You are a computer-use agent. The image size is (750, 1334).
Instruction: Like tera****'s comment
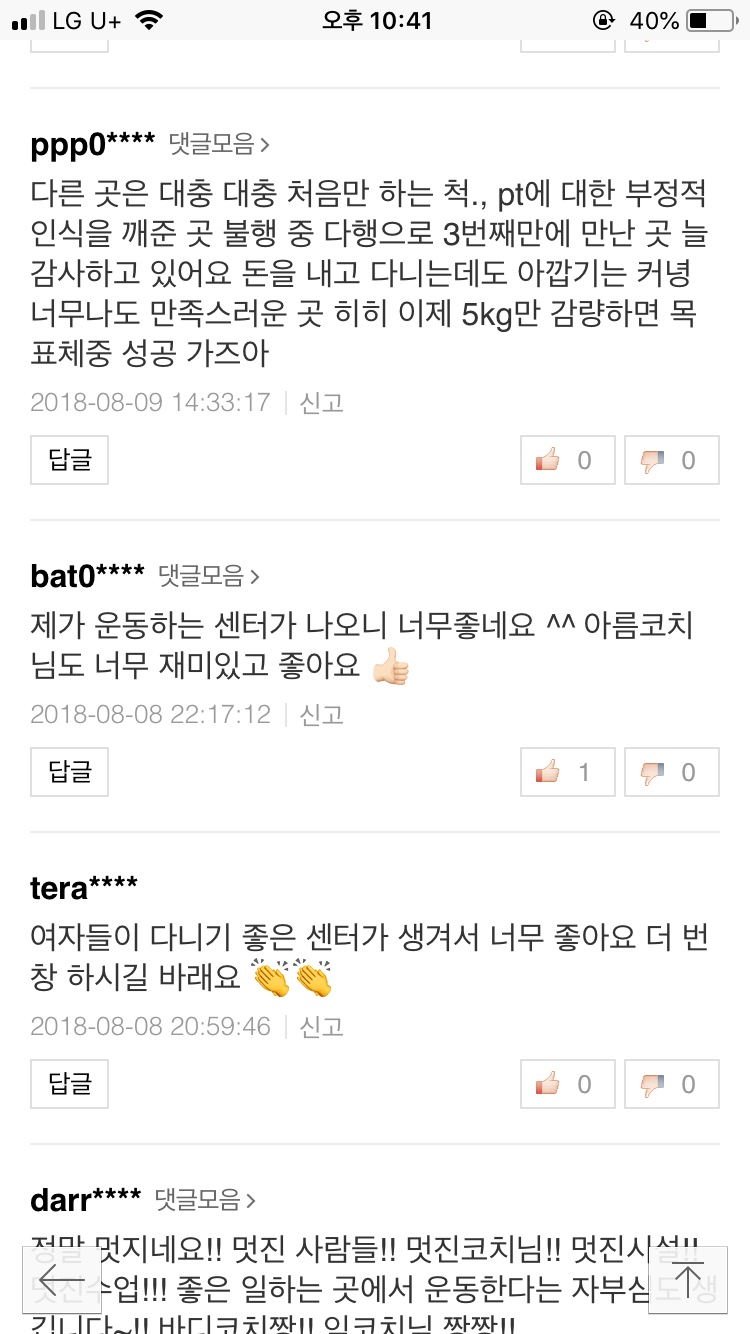tap(568, 1084)
